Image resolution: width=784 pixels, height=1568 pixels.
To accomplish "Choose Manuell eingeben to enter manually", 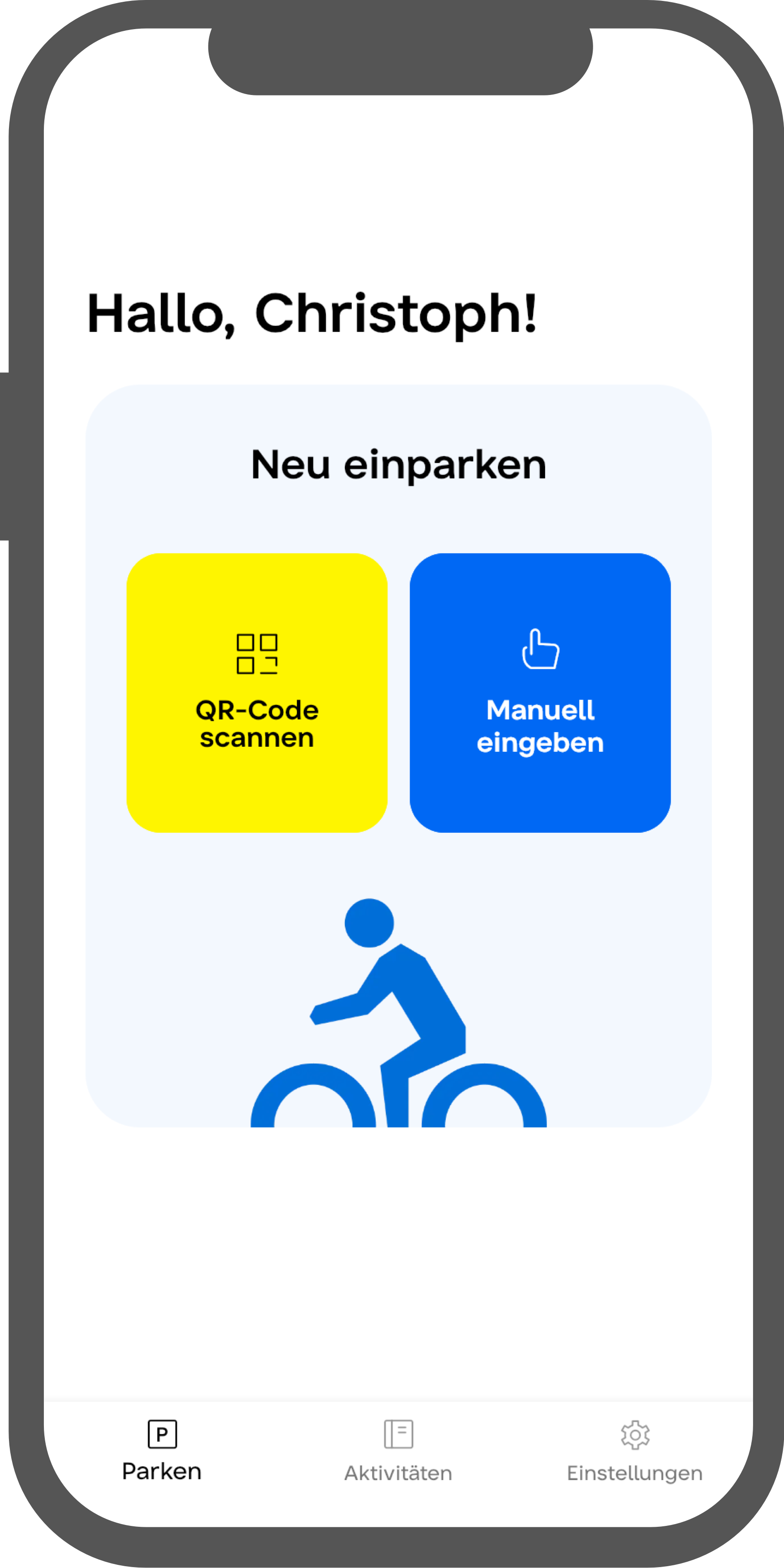I will pos(540,693).
